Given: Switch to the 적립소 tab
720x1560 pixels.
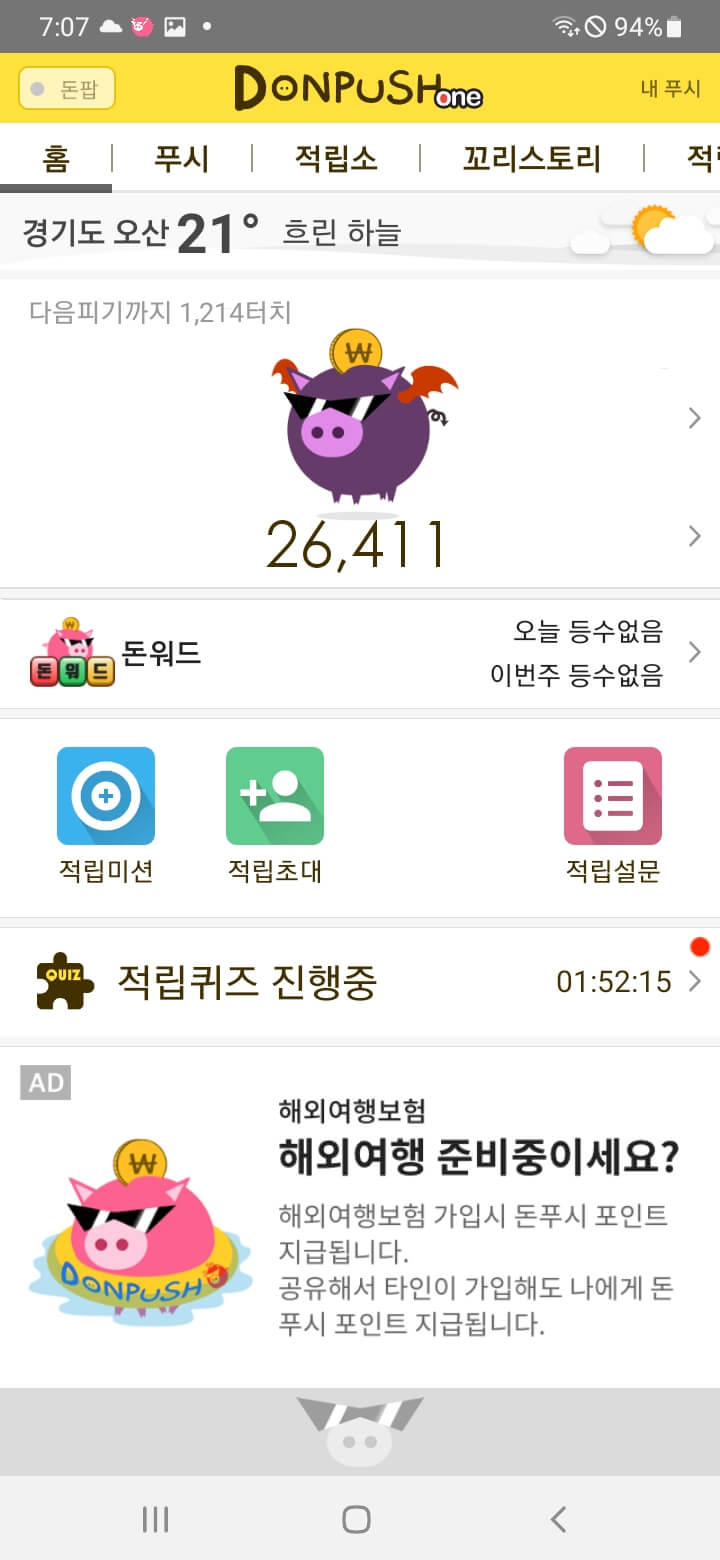Looking at the screenshot, I should coord(336,158).
